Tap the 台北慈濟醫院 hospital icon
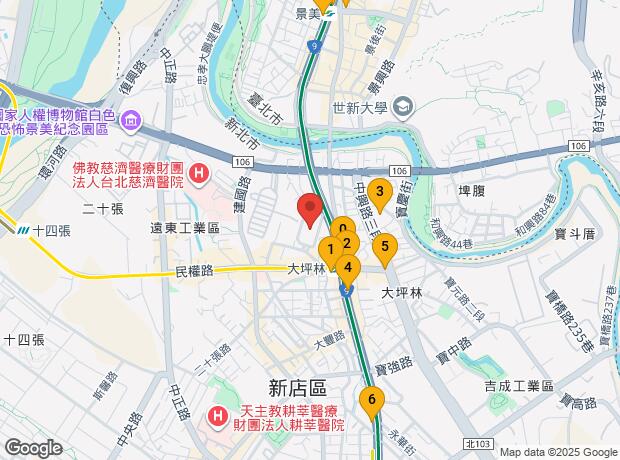This screenshot has width=620, height=460. coord(199,174)
